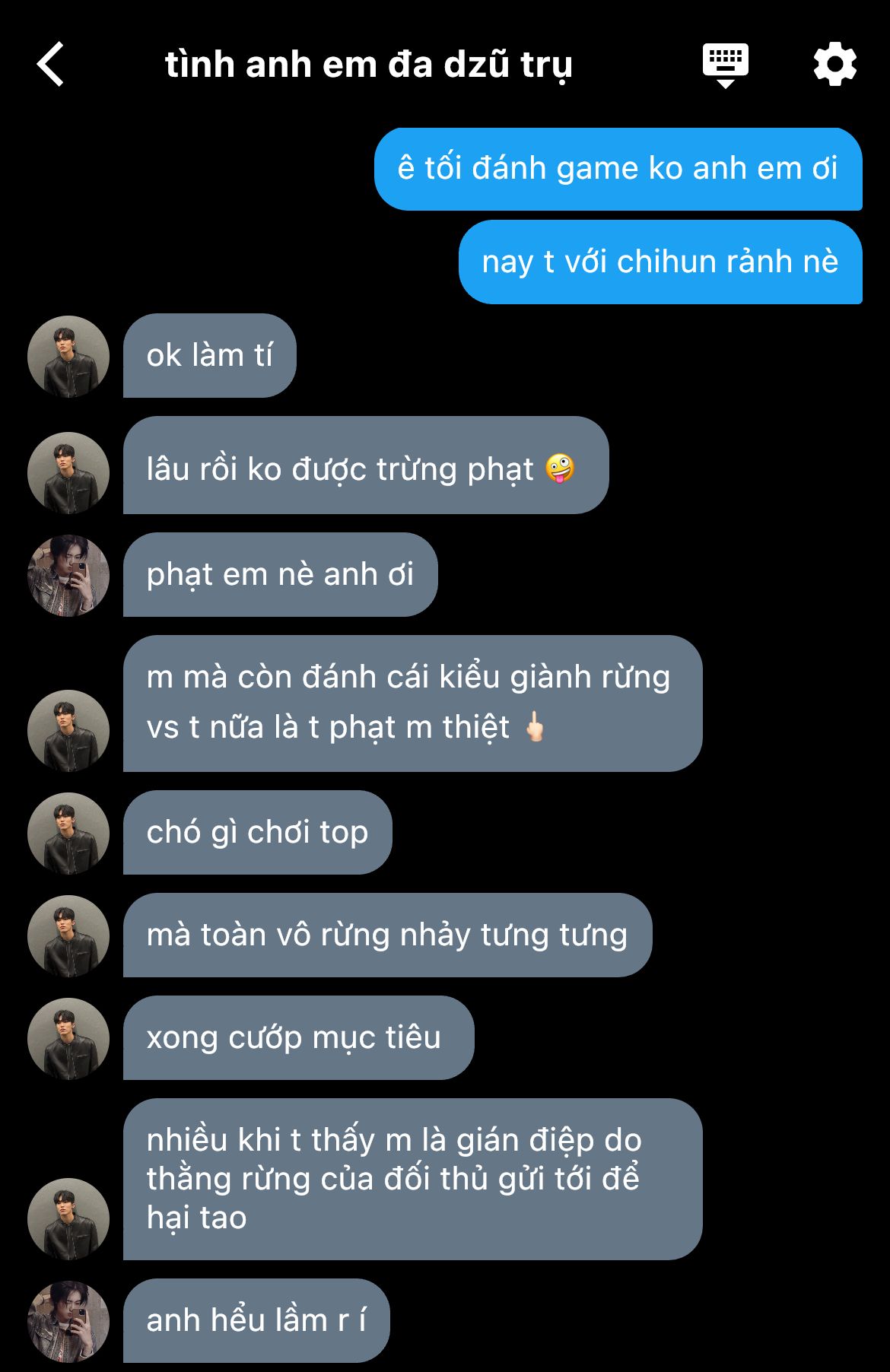Open sender avatar beside "phạt em nè anh ơi"
The image size is (890, 1372).
[x=68, y=576]
